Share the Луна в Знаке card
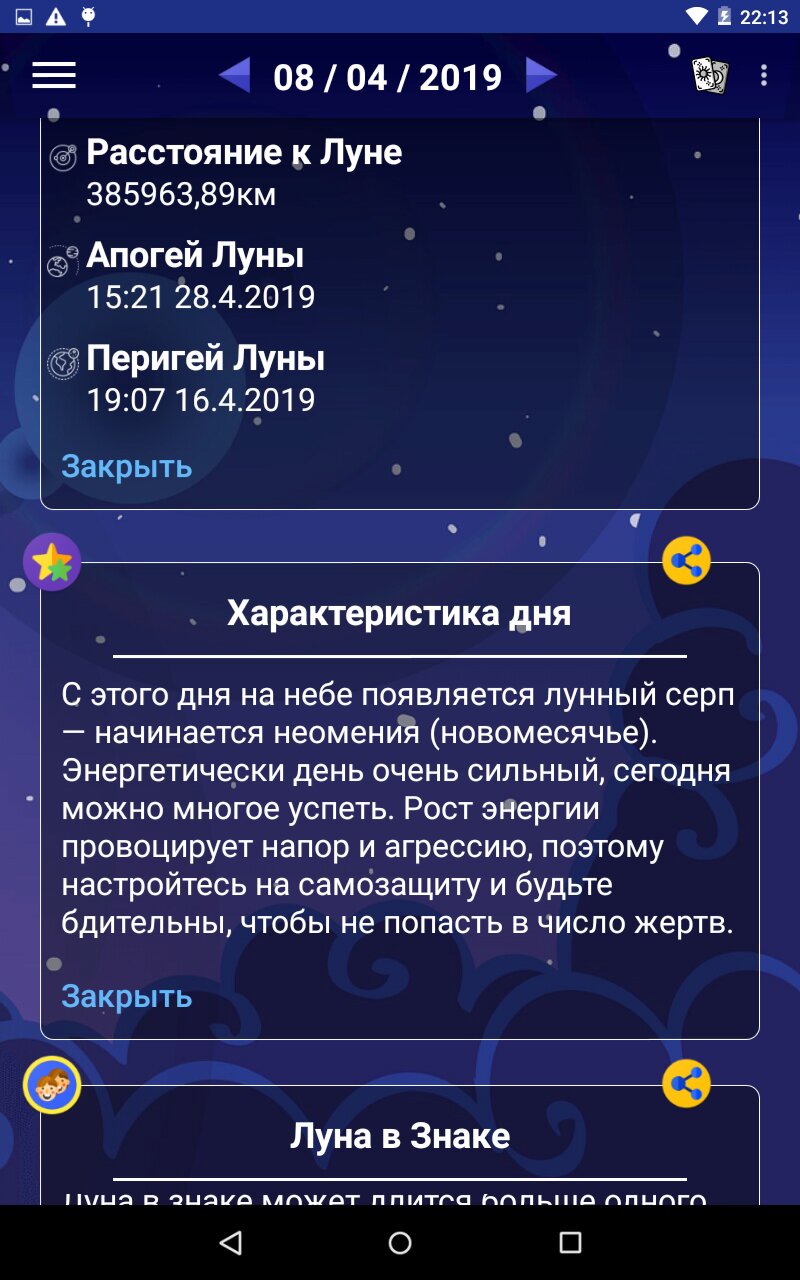Viewport: 800px width, 1280px height. pos(687,1083)
